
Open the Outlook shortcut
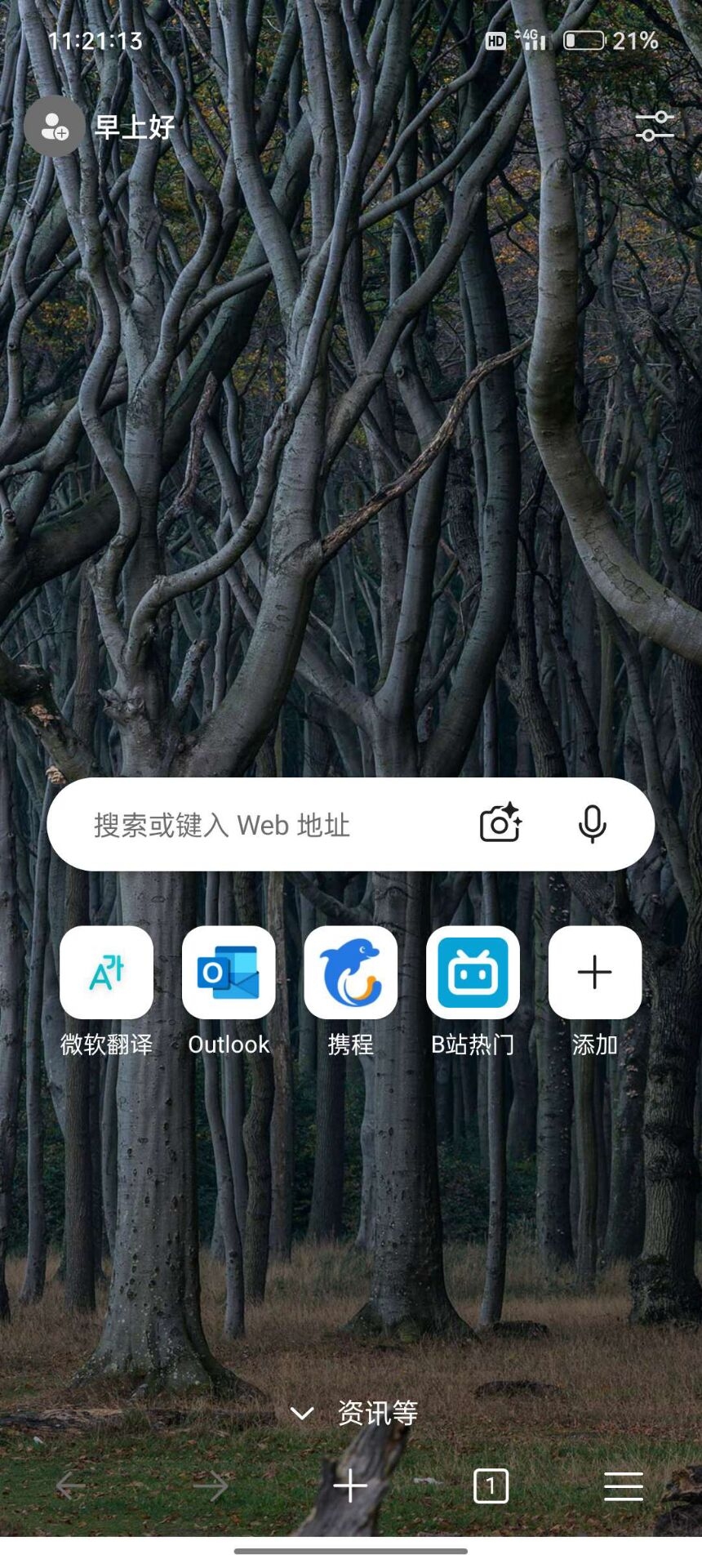(229, 973)
